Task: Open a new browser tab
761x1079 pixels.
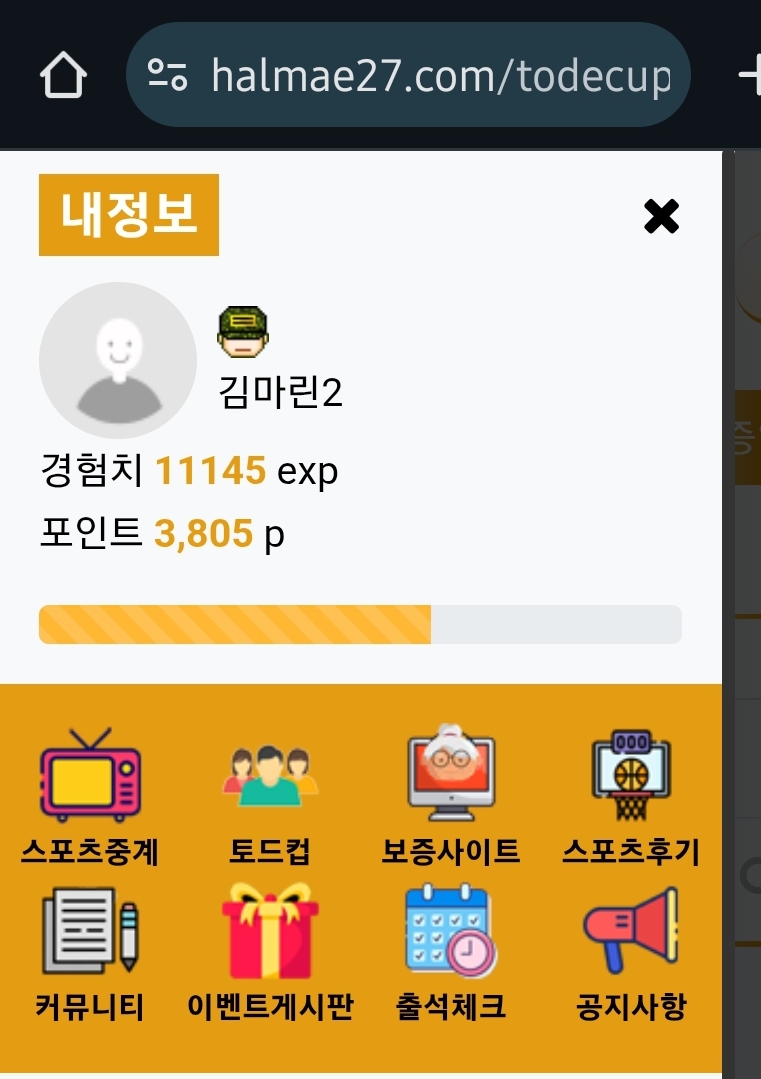Action: point(750,76)
